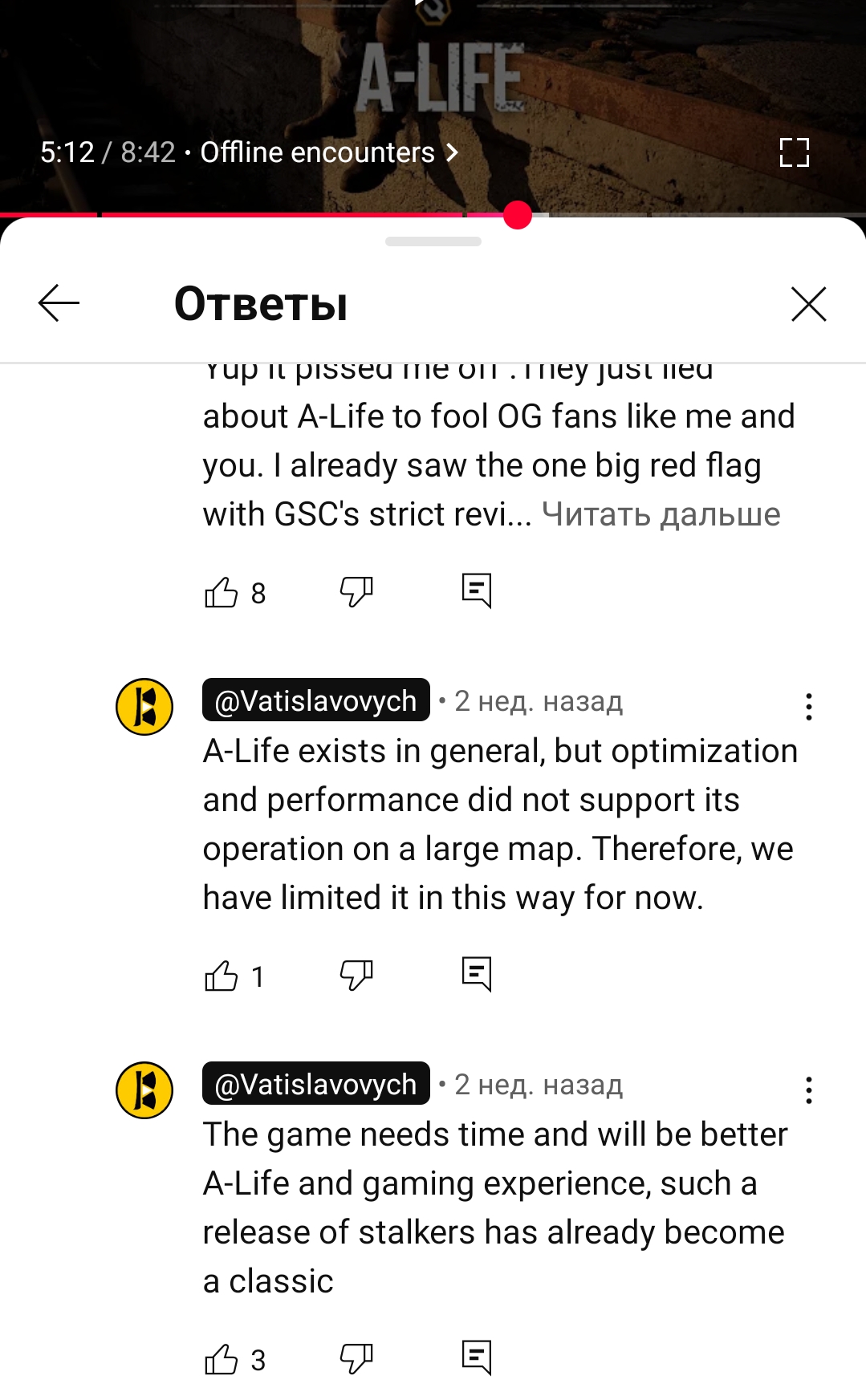Dislike the comment about GSC's strict reviews
The width and height of the screenshot is (866, 1400).
pyautogui.click(x=356, y=592)
